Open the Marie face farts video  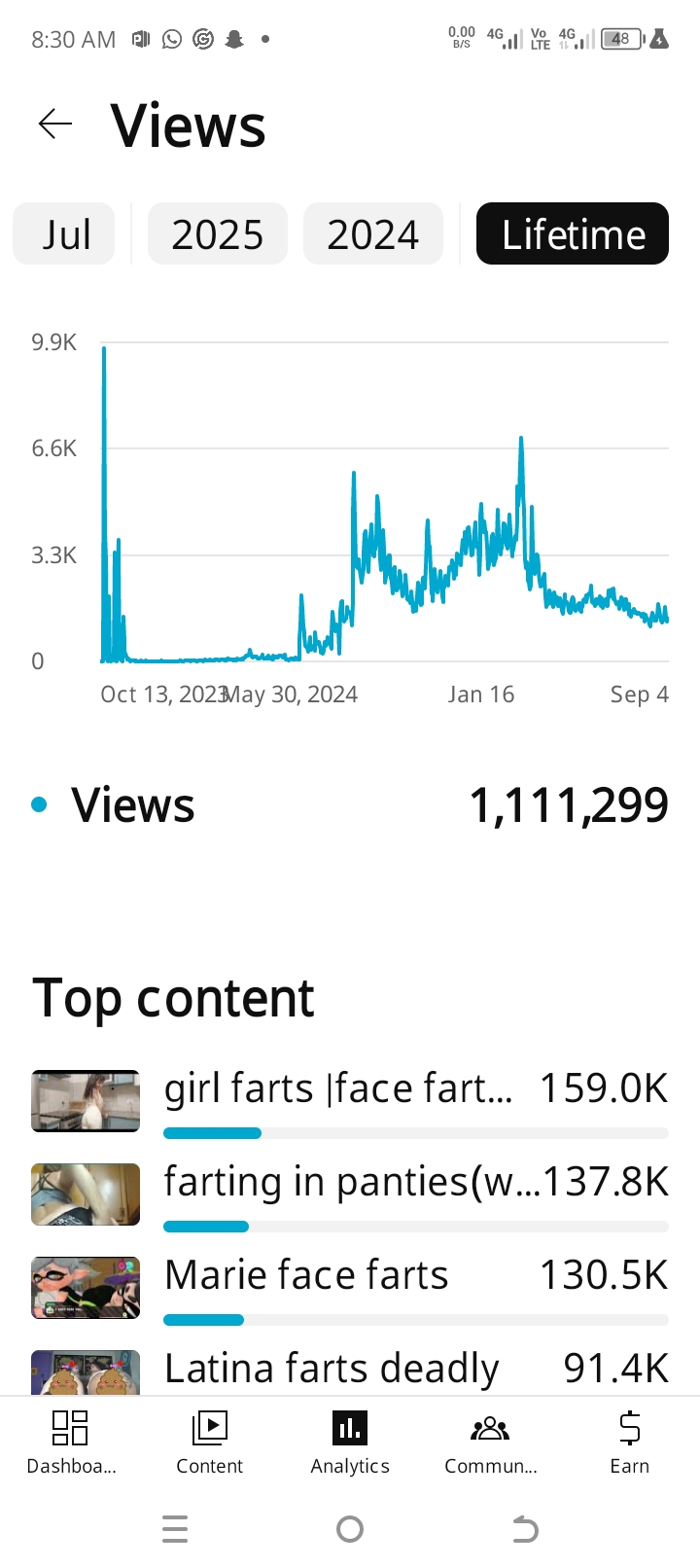click(307, 1276)
